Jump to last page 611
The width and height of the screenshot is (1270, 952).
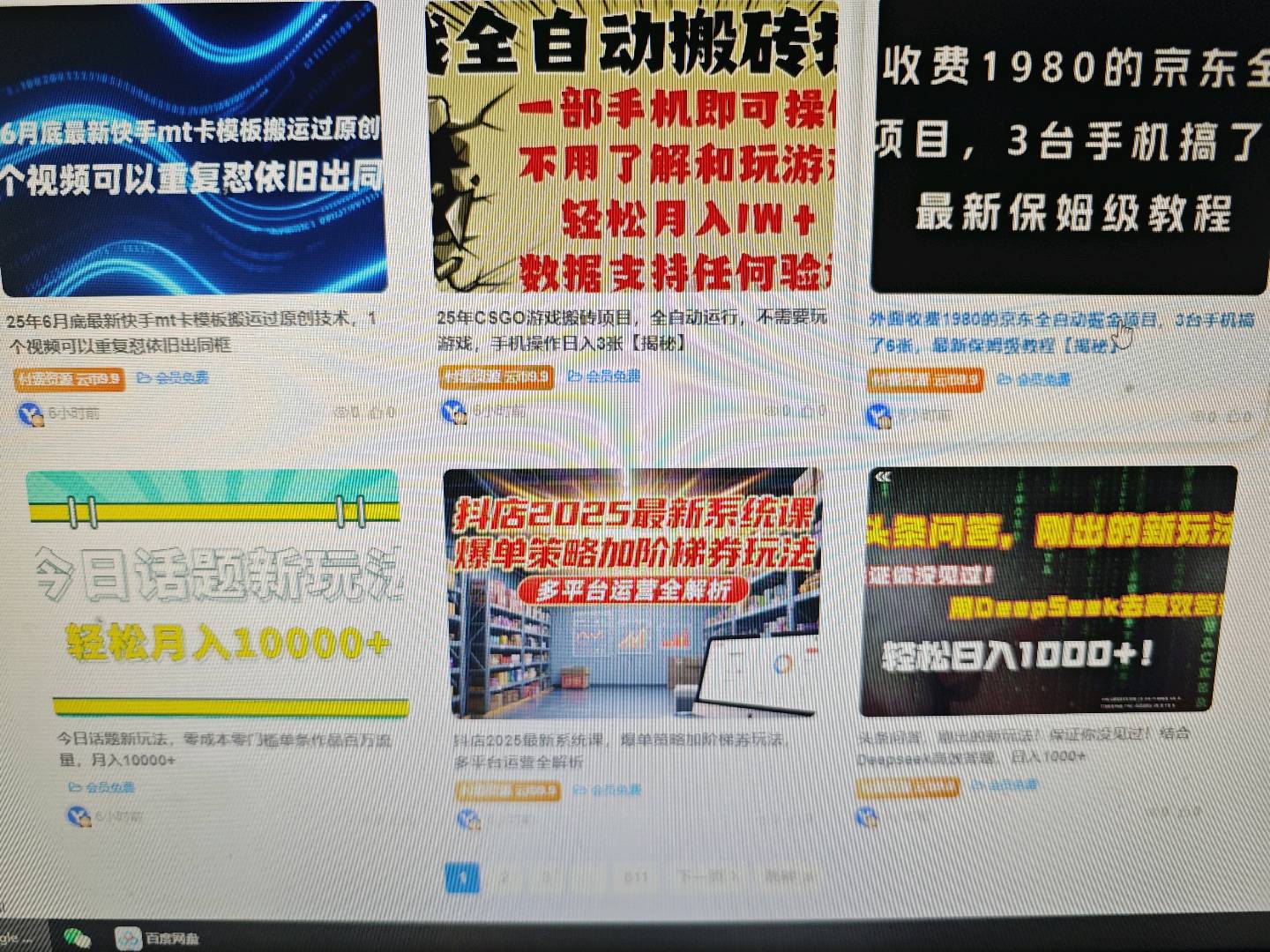click(635, 877)
